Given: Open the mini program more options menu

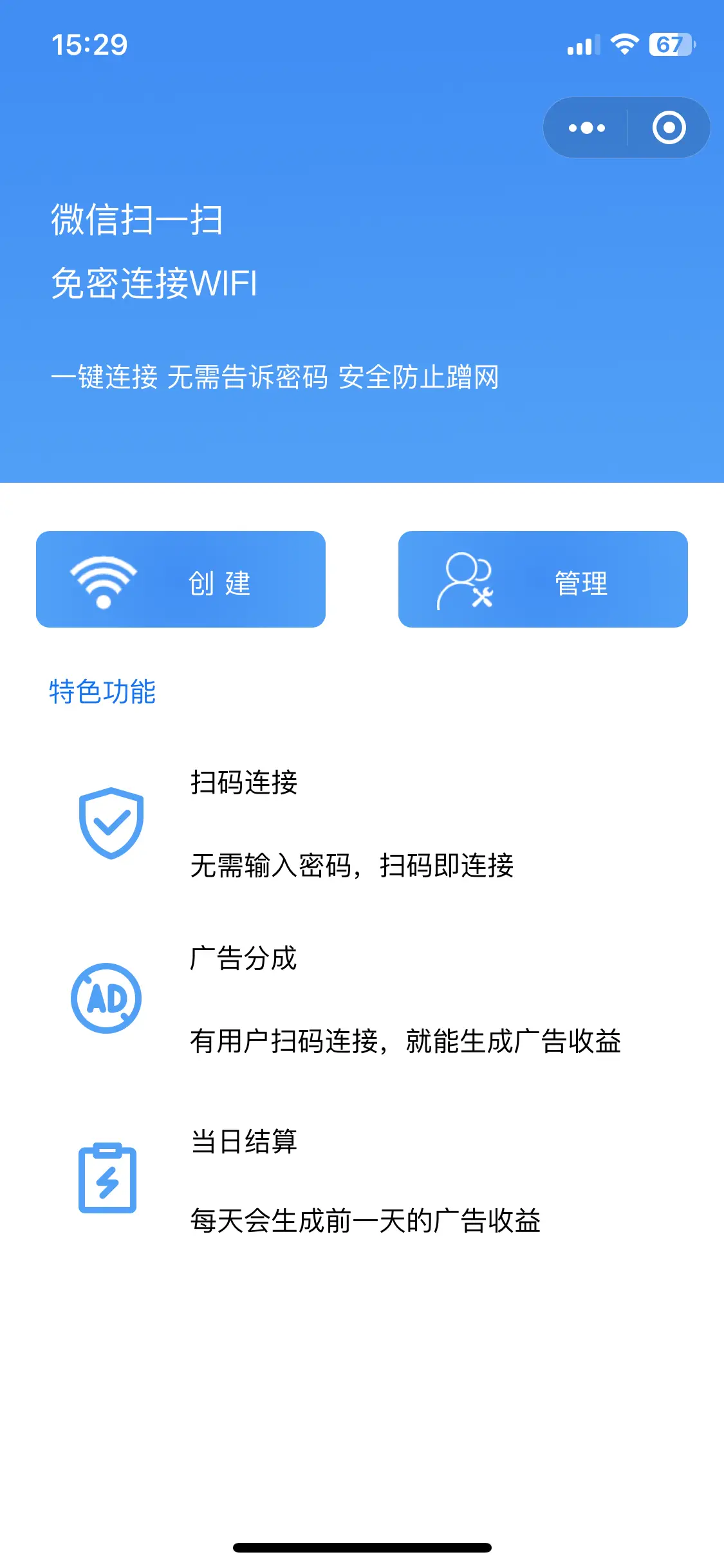Looking at the screenshot, I should click(586, 127).
